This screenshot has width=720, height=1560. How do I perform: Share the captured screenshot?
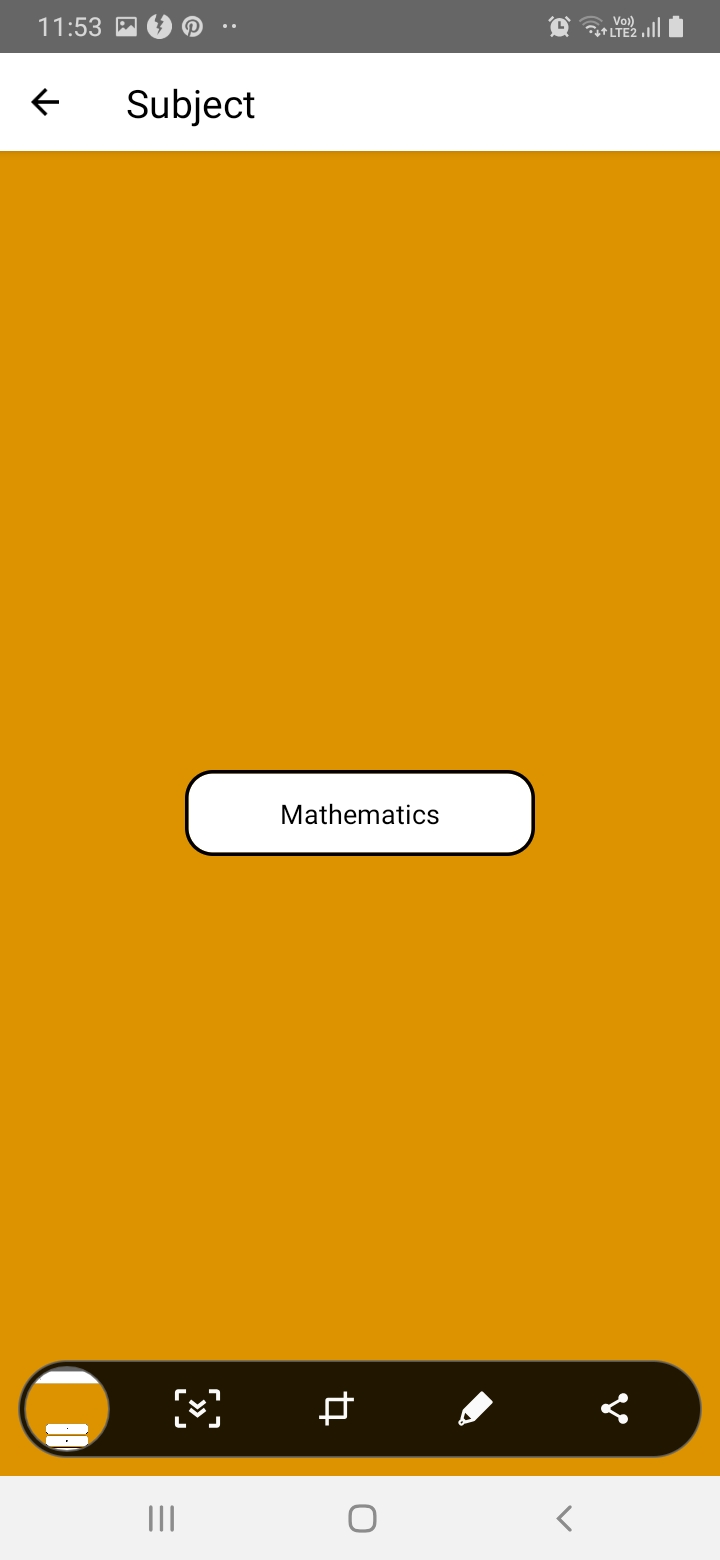point(614,1409)
